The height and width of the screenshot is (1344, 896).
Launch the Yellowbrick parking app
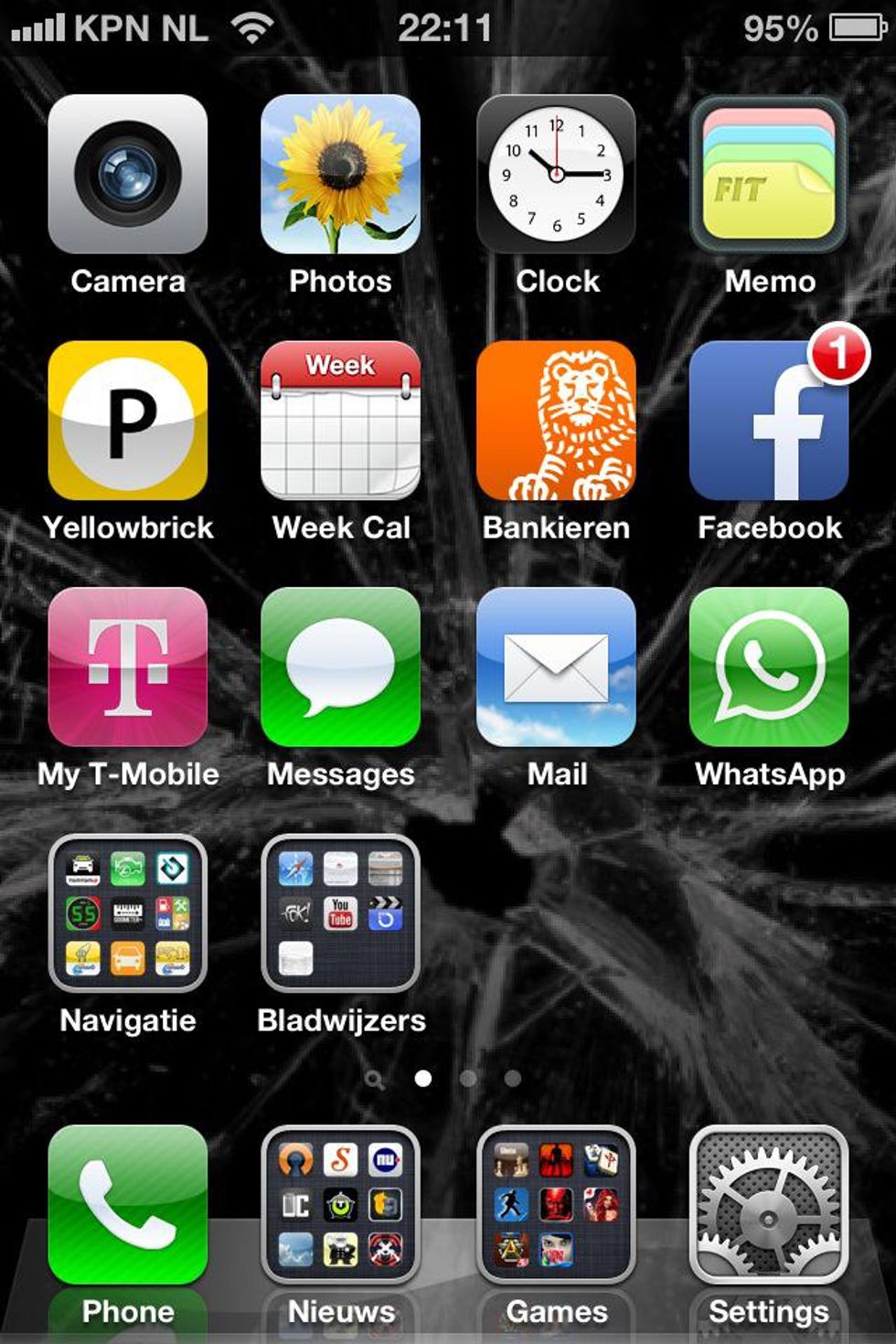tap(128, 421)
